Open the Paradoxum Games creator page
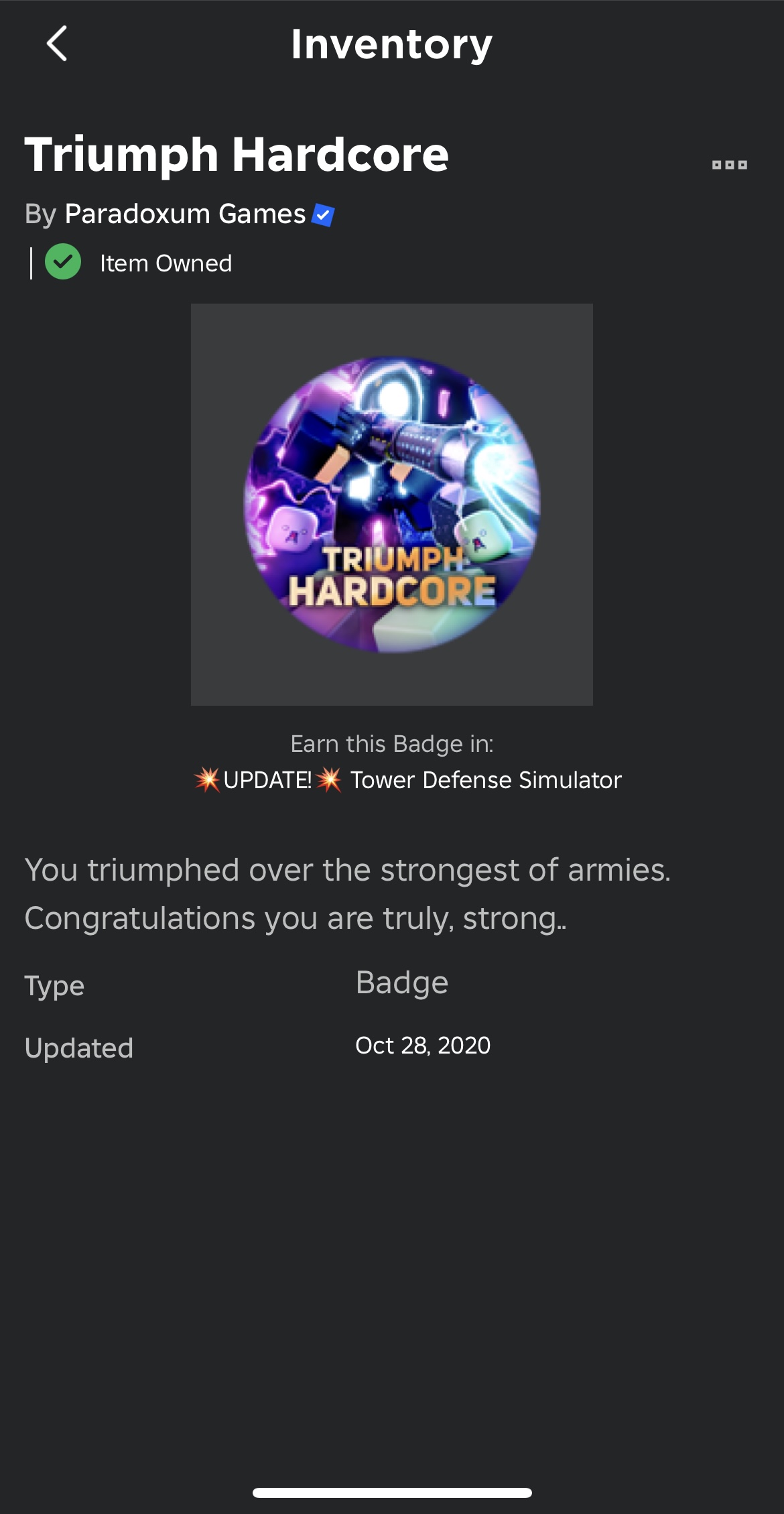The width and height of the screenshot is (784, 1514). [185, 214]
